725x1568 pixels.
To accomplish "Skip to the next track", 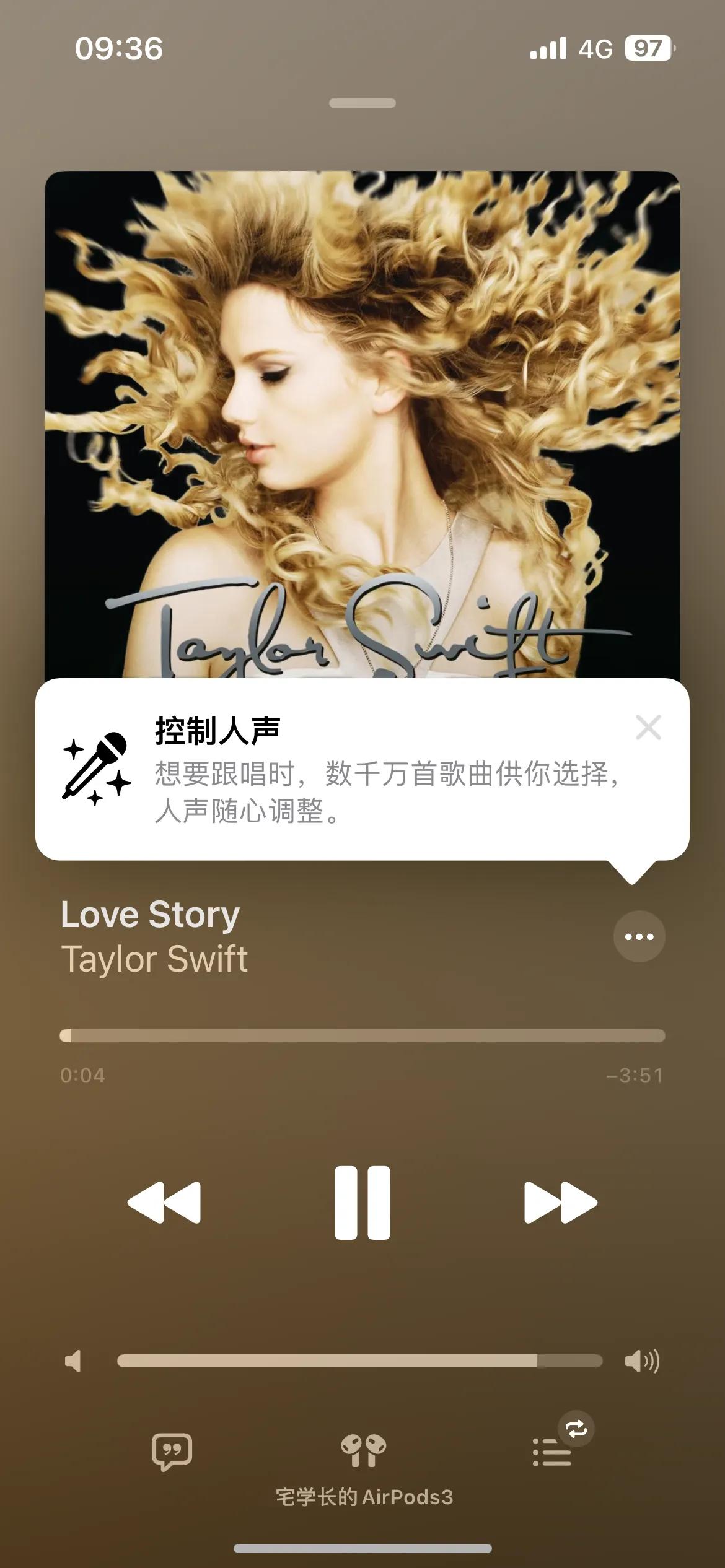I will [560, 1203].
